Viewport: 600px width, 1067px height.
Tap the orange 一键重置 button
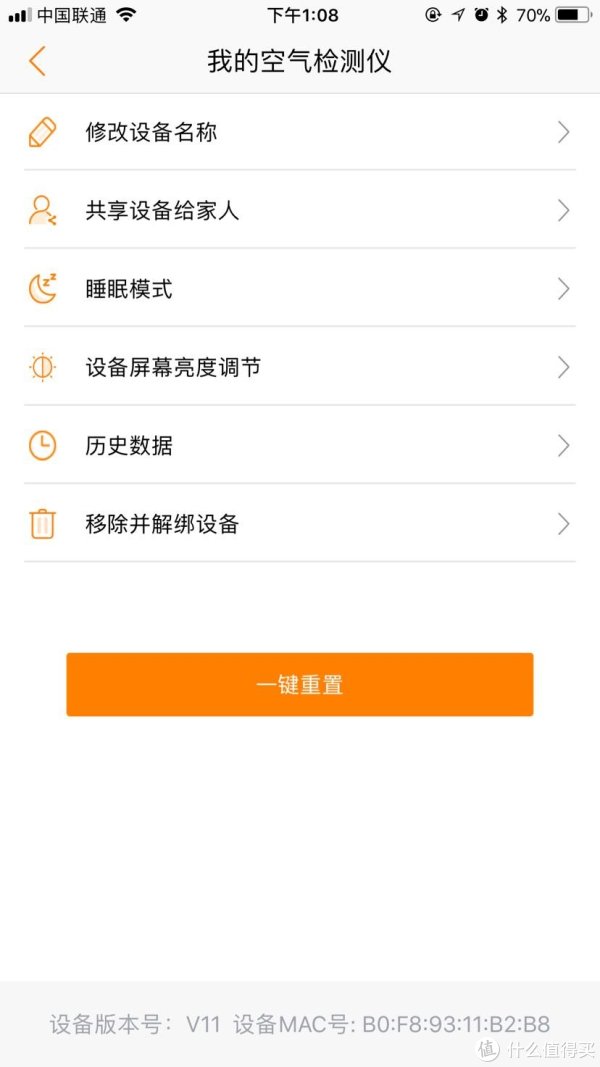(299, 685)
